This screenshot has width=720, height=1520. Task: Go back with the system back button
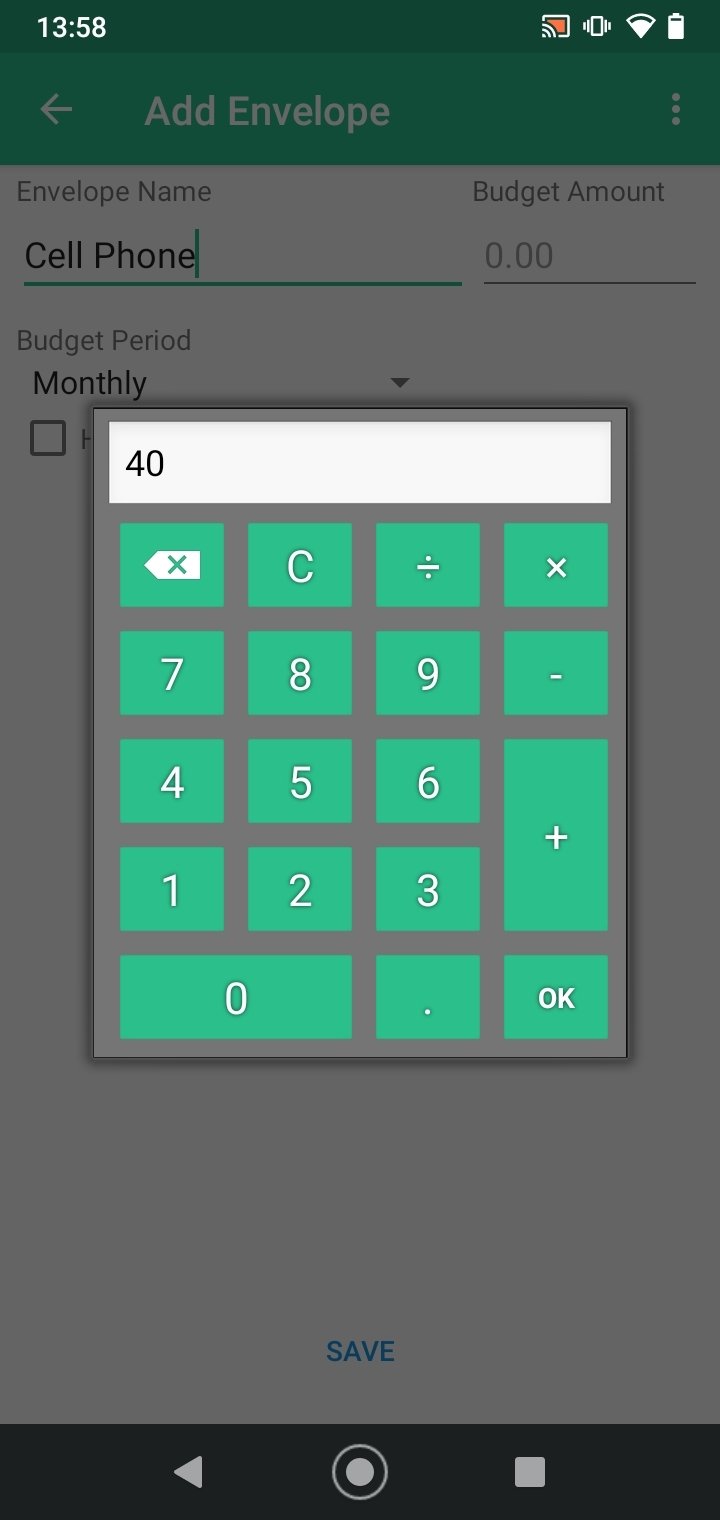pos(188,1472)
